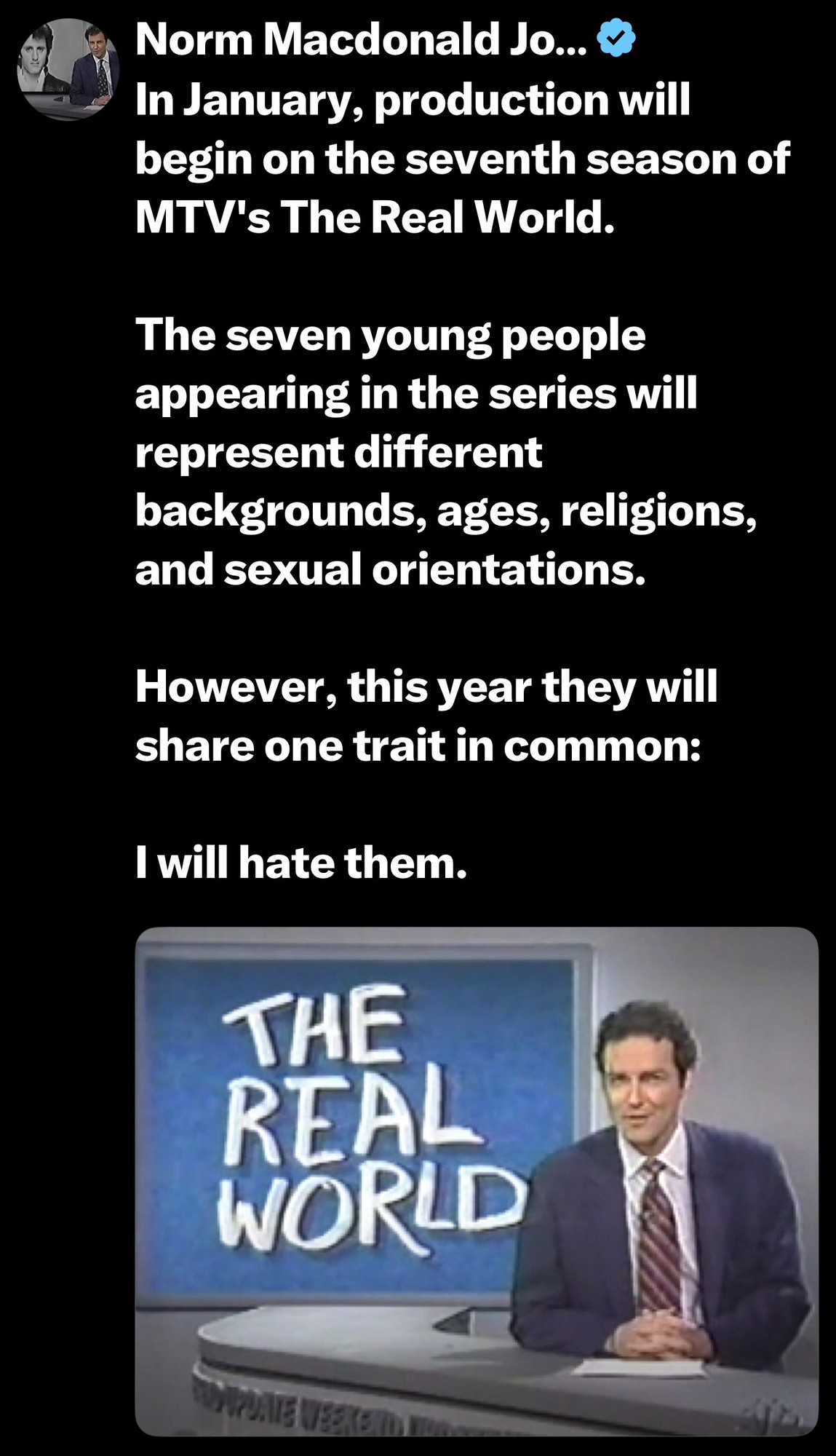Open the Norm Macdonald account profile picture
The height and width of the screenshot is (1456, 836).
(x=65, y=69)
